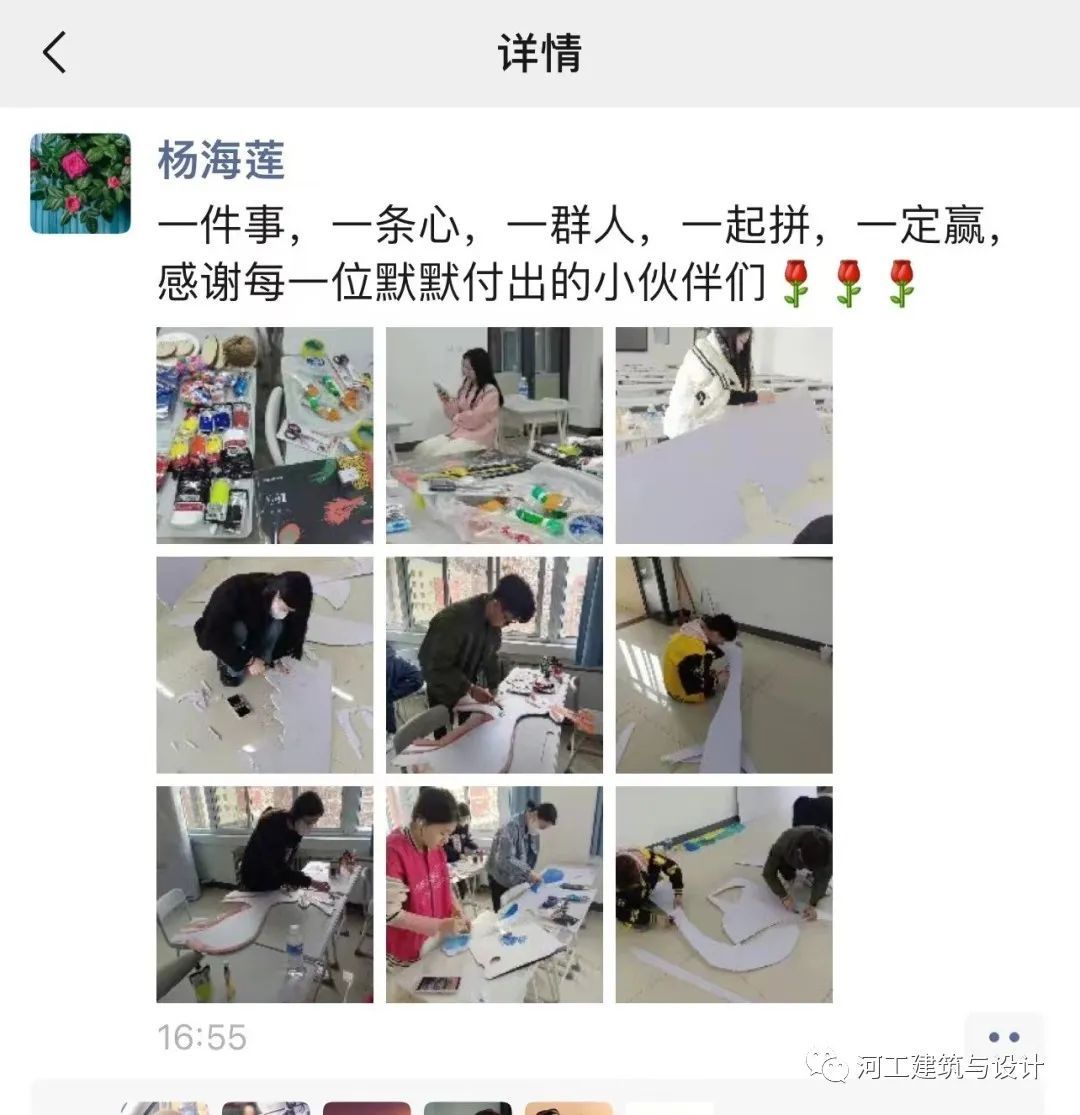Open the 杨海莲 name link
Screen dimensions: 1080x1115
click(221, 161)
